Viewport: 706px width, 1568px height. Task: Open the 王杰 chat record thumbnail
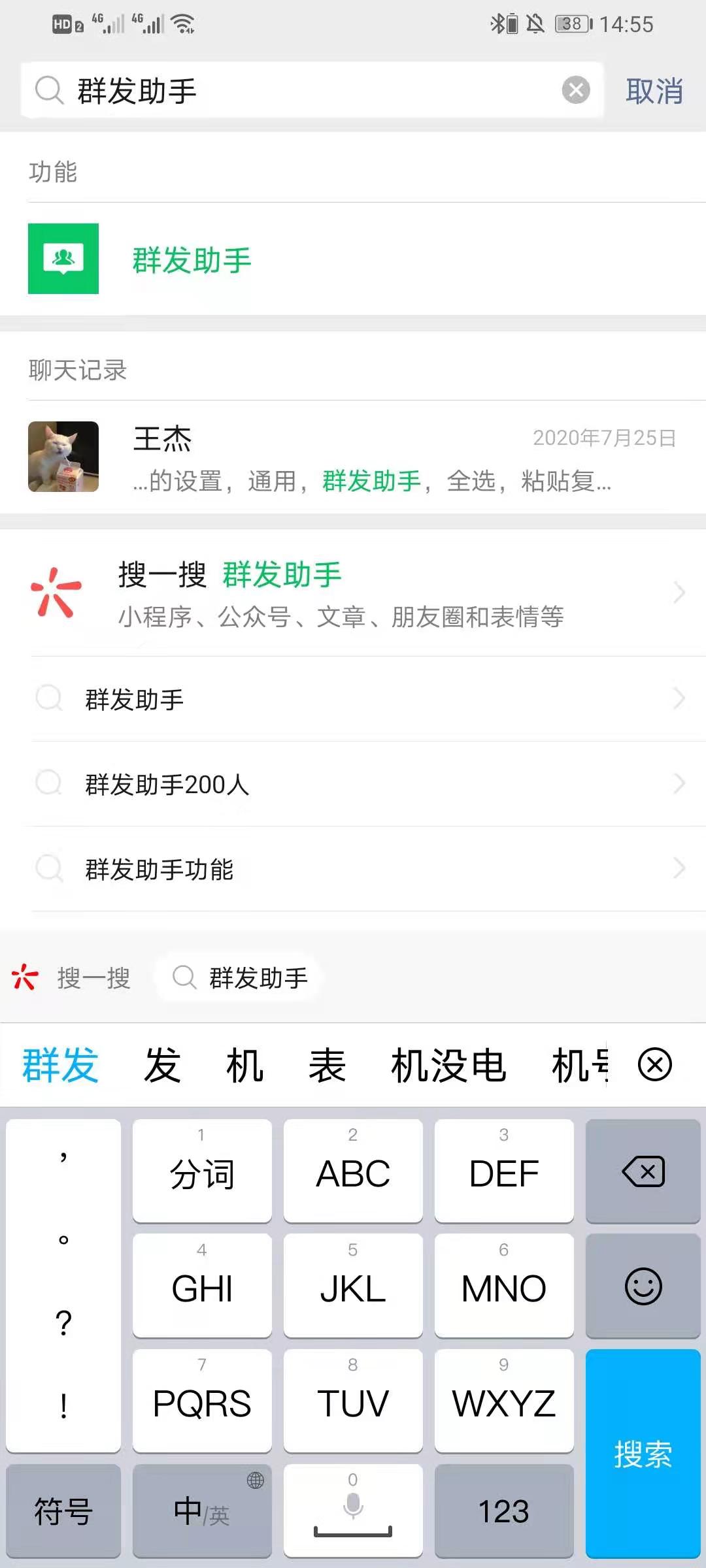63,457
